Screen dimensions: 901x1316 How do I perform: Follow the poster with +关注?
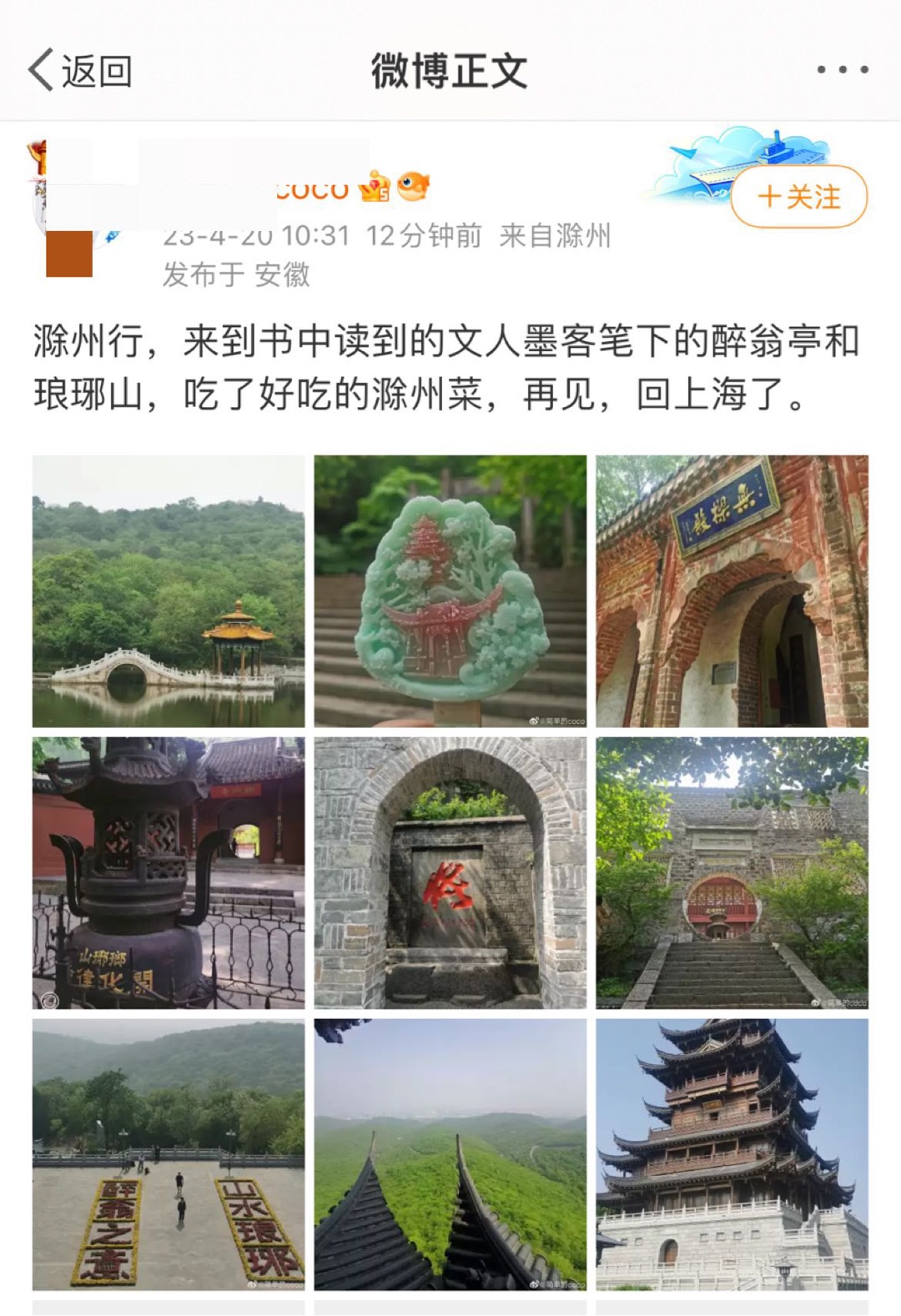[798, 198]
